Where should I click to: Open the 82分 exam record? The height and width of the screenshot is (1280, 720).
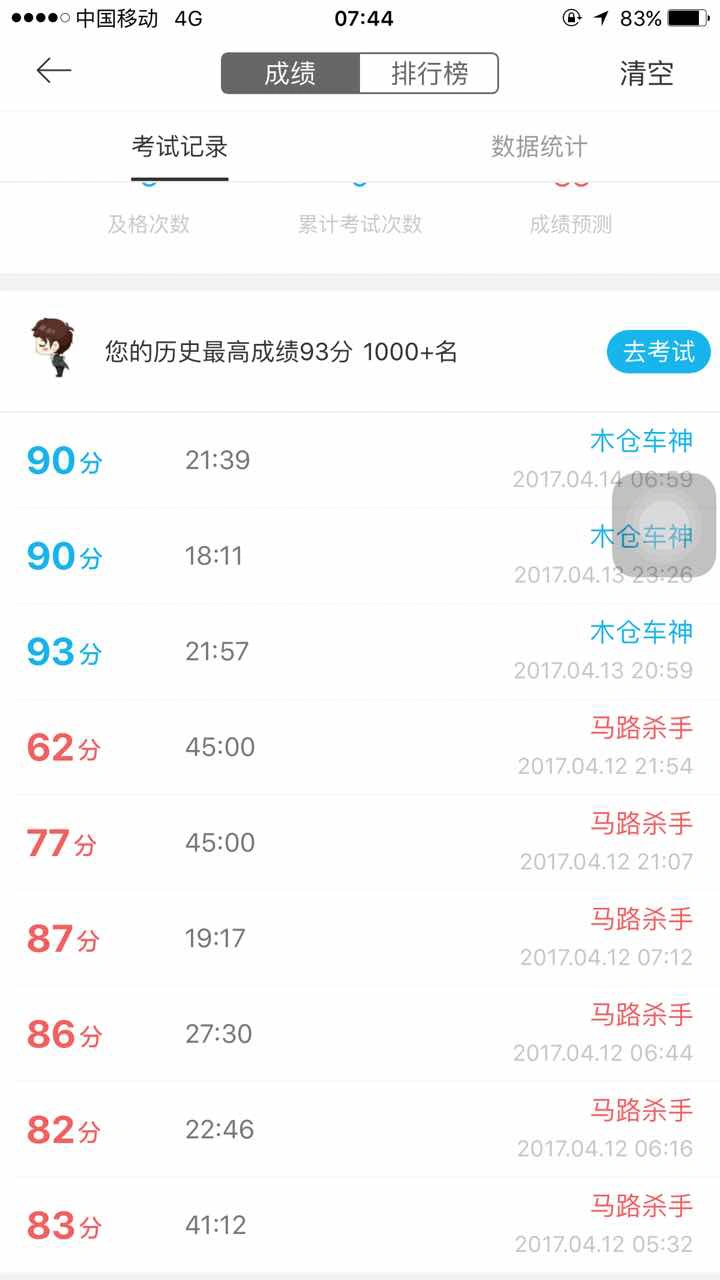tap(360, 1129)
